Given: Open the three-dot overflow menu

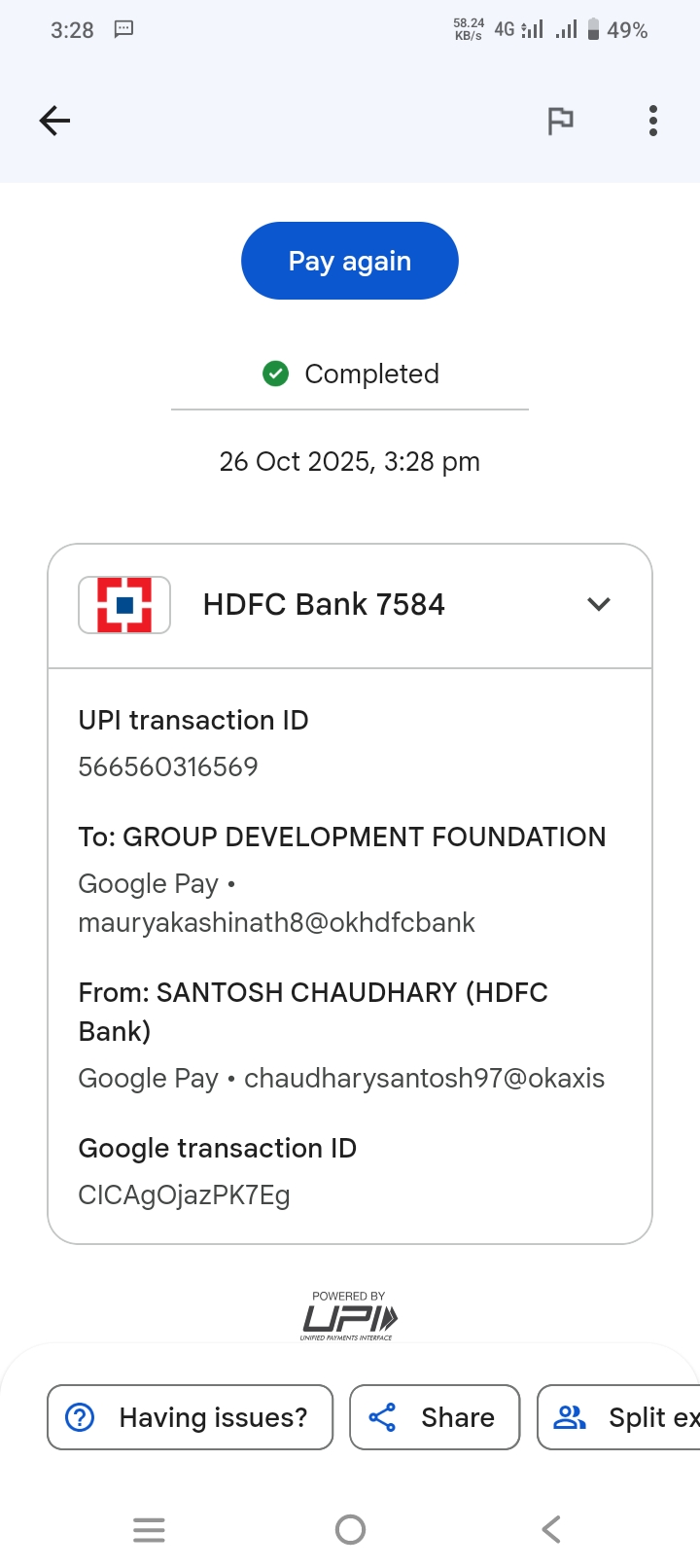Looking at the screenshot, I should [652, 121].
